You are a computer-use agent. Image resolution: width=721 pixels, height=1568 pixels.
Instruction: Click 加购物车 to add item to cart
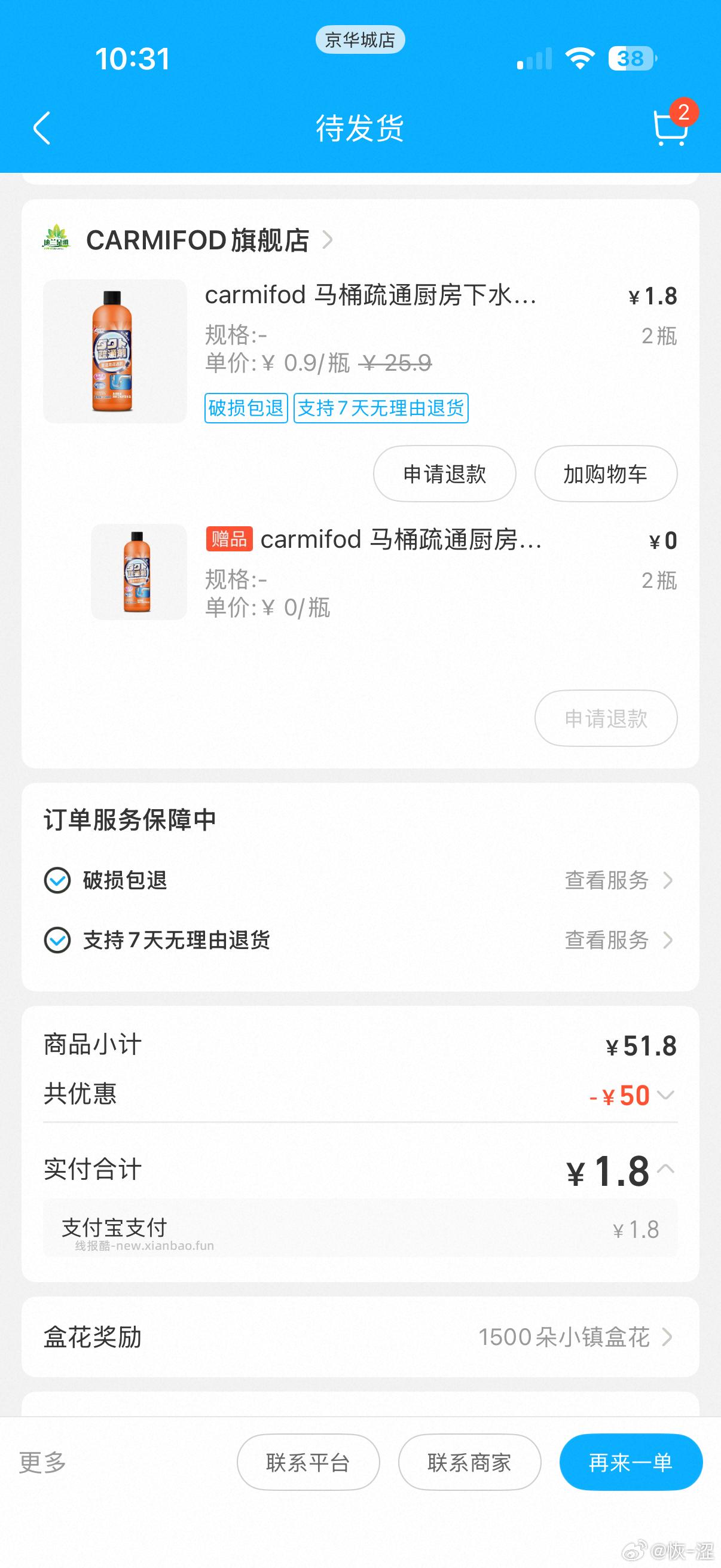point(606,474)
